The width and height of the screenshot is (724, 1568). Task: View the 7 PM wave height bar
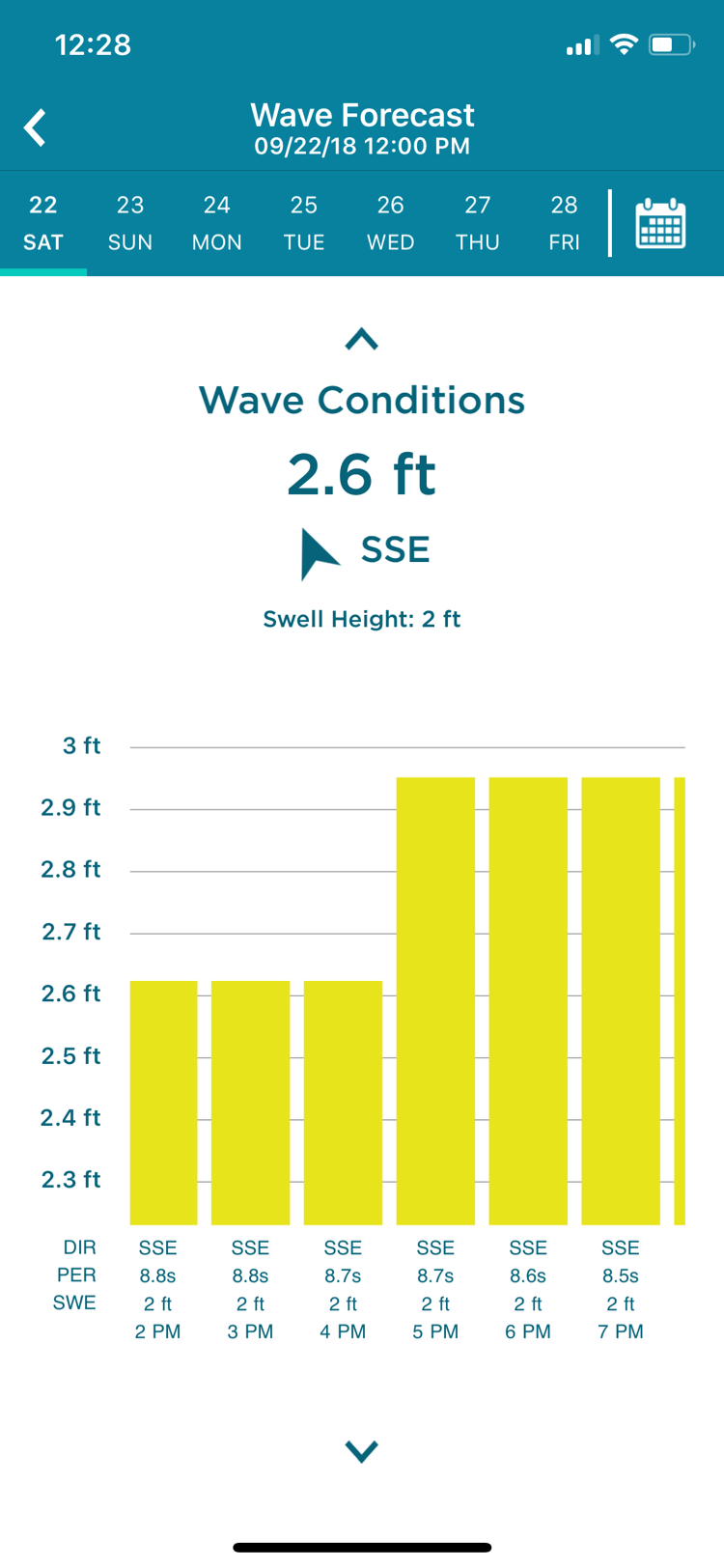621,1001
